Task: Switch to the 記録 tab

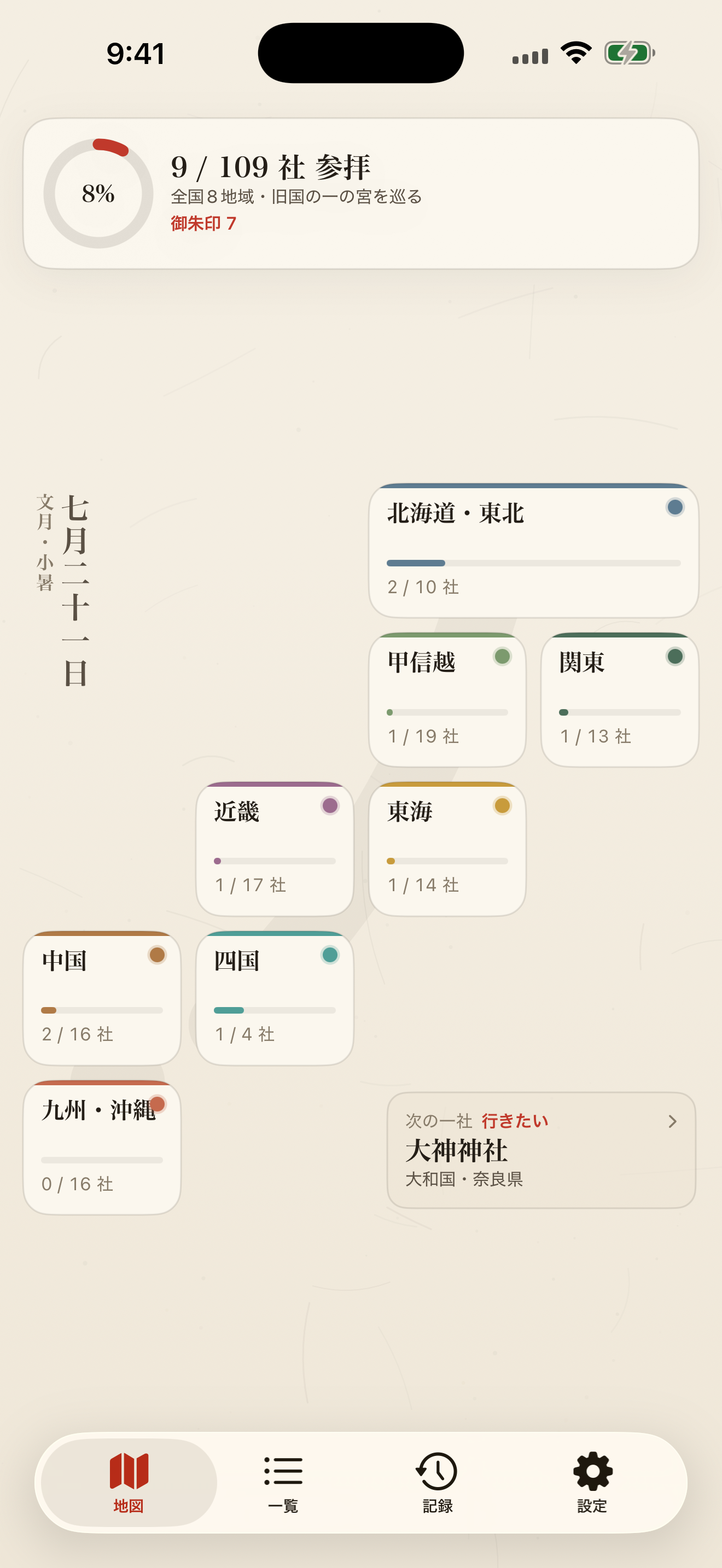Action: pos(438,1483)
